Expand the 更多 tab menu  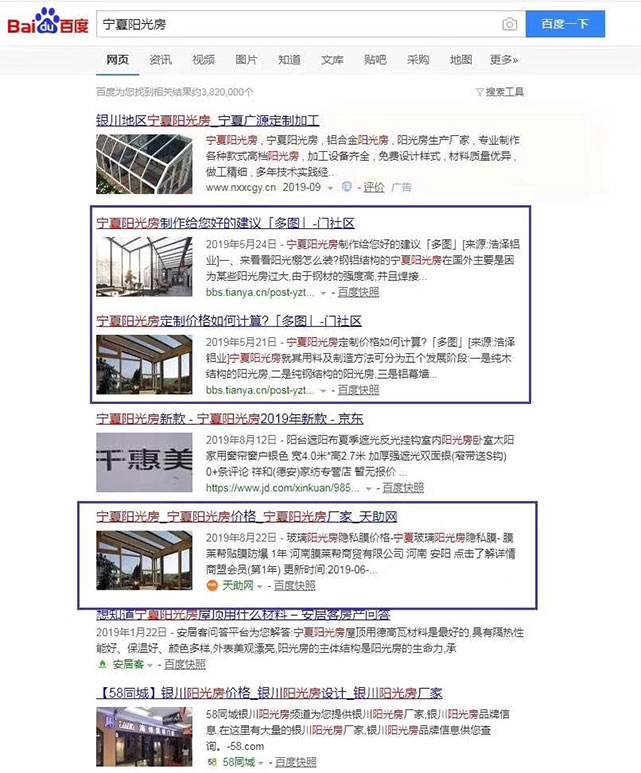[x=503, y=60]
